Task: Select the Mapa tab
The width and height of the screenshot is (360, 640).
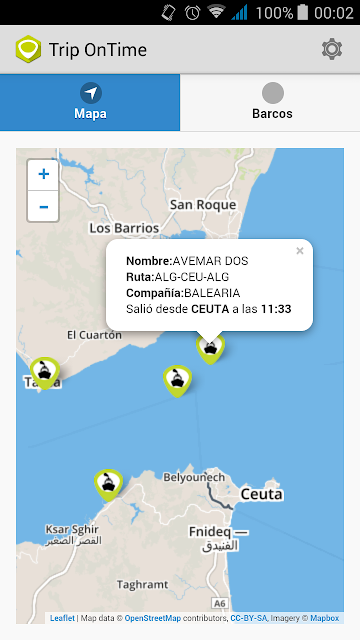Action: click(x=90, y=102)
